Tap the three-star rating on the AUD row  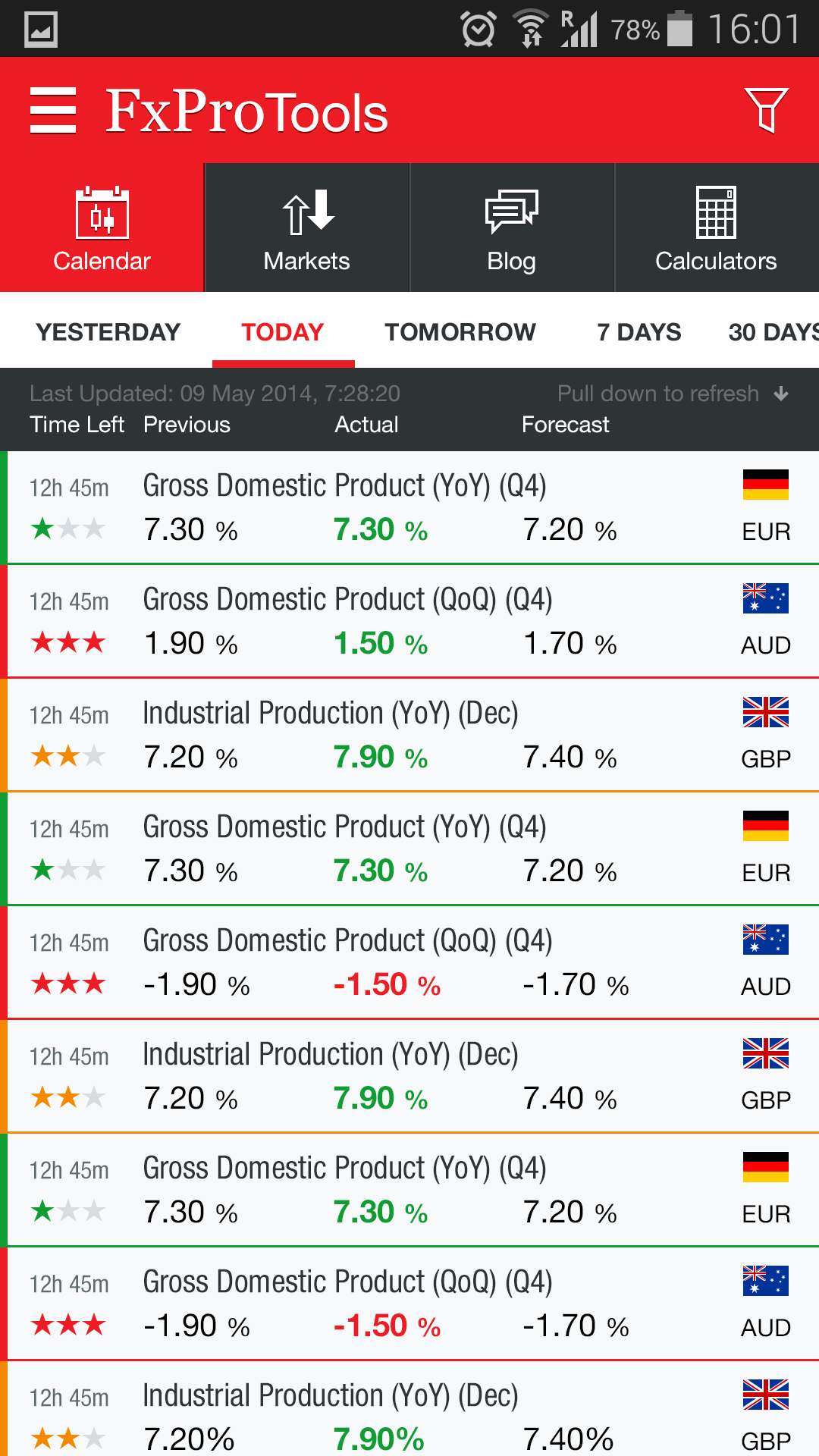tap(68, 642)
